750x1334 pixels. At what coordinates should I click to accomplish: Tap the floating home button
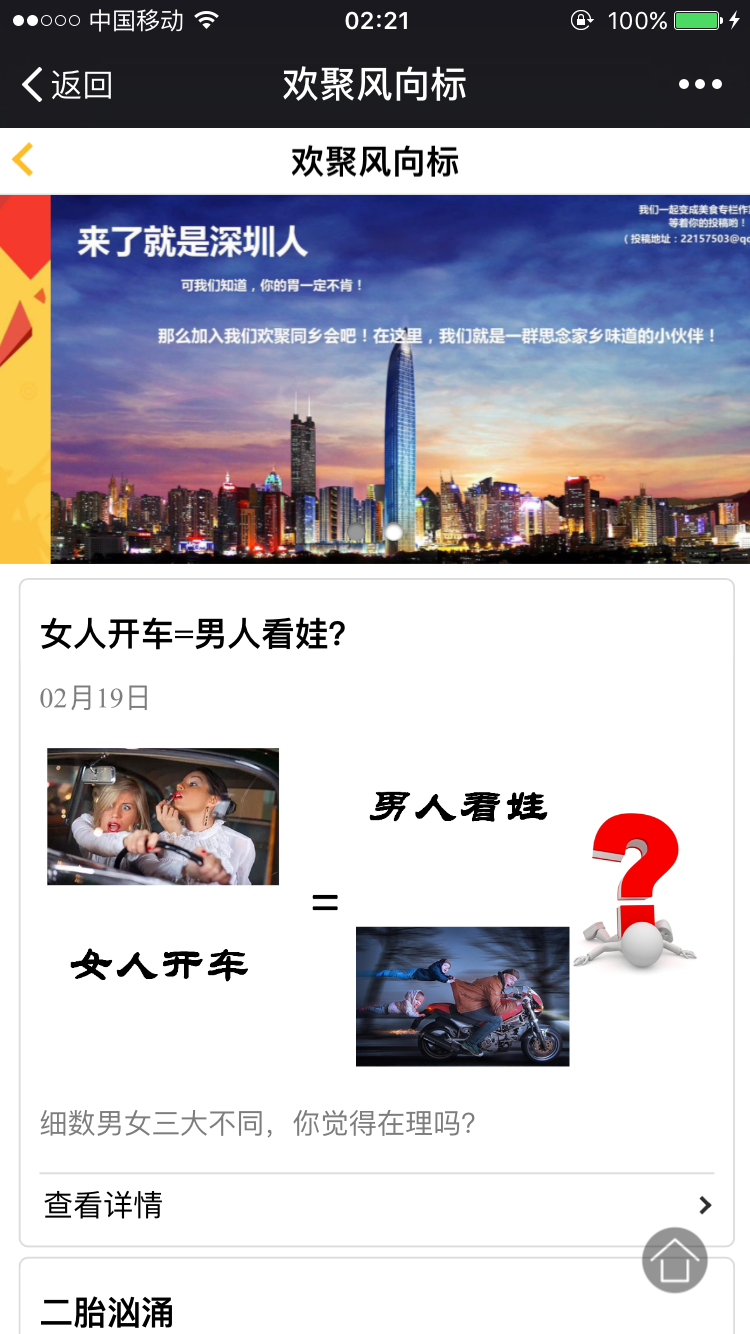675,1260
